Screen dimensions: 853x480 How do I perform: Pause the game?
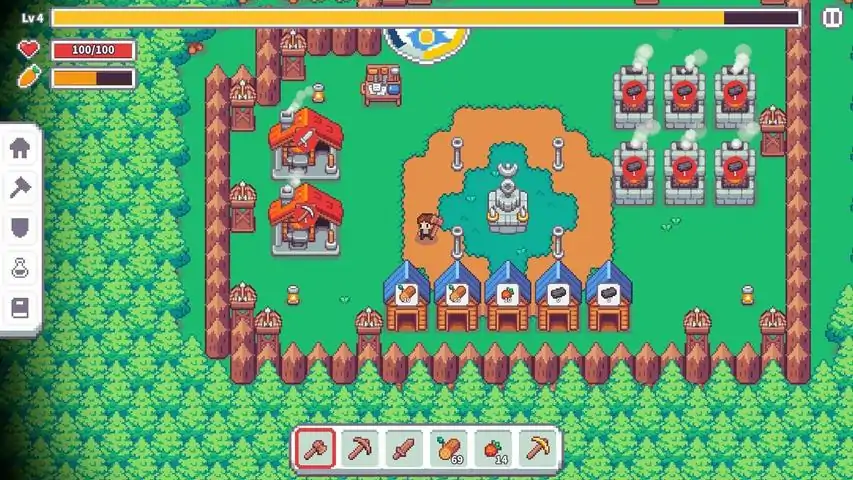(x=831, y=17)
